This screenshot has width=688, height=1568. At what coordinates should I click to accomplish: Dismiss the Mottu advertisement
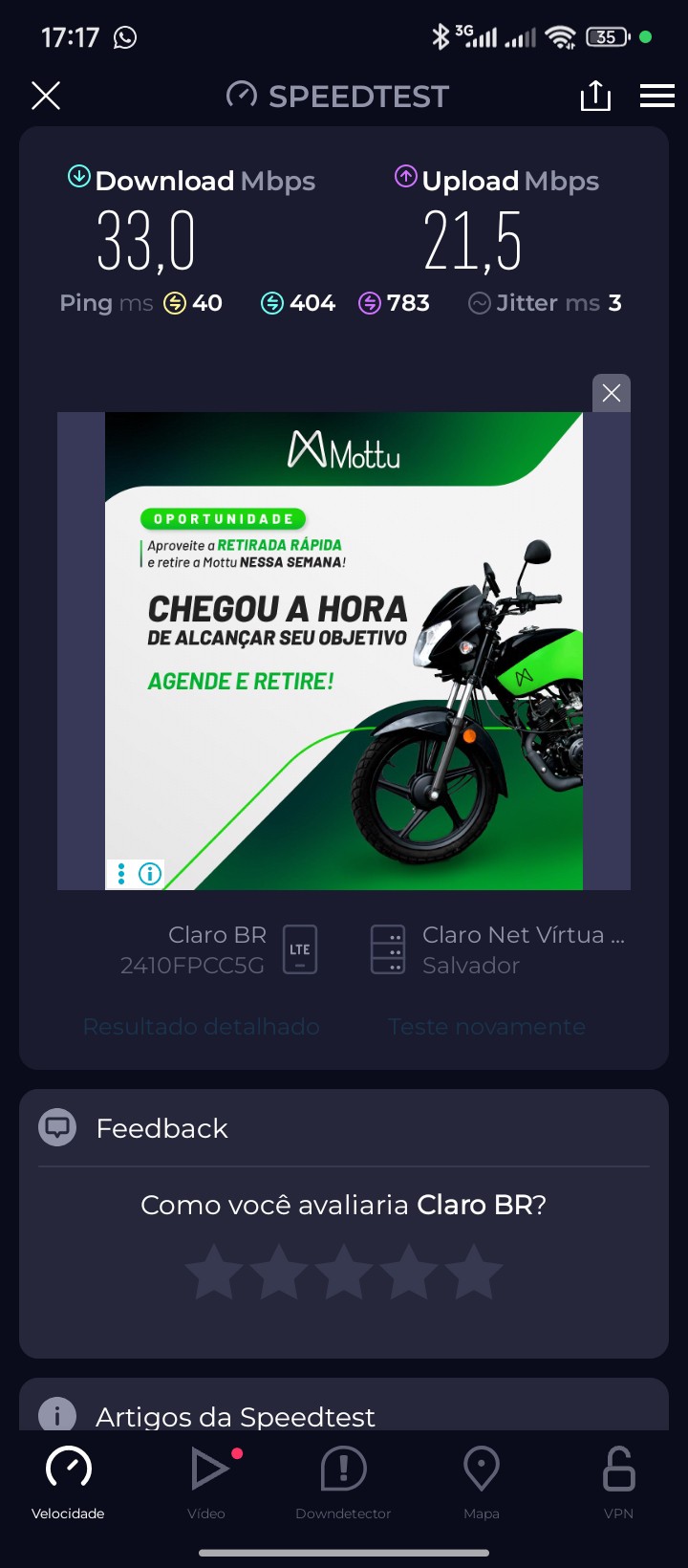click(x=612, y=393)
